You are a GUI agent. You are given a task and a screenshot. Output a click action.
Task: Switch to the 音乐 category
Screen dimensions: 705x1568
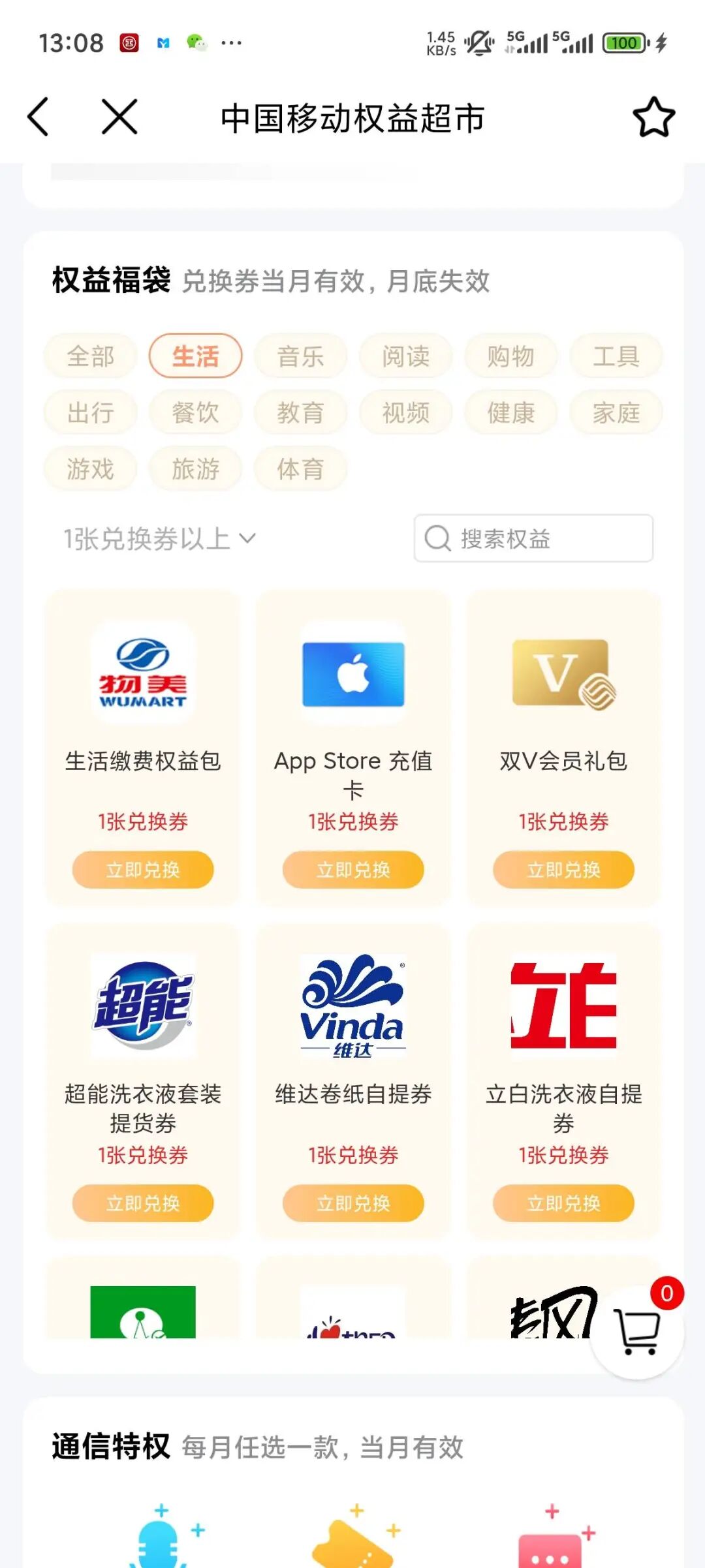pos(300,356)
